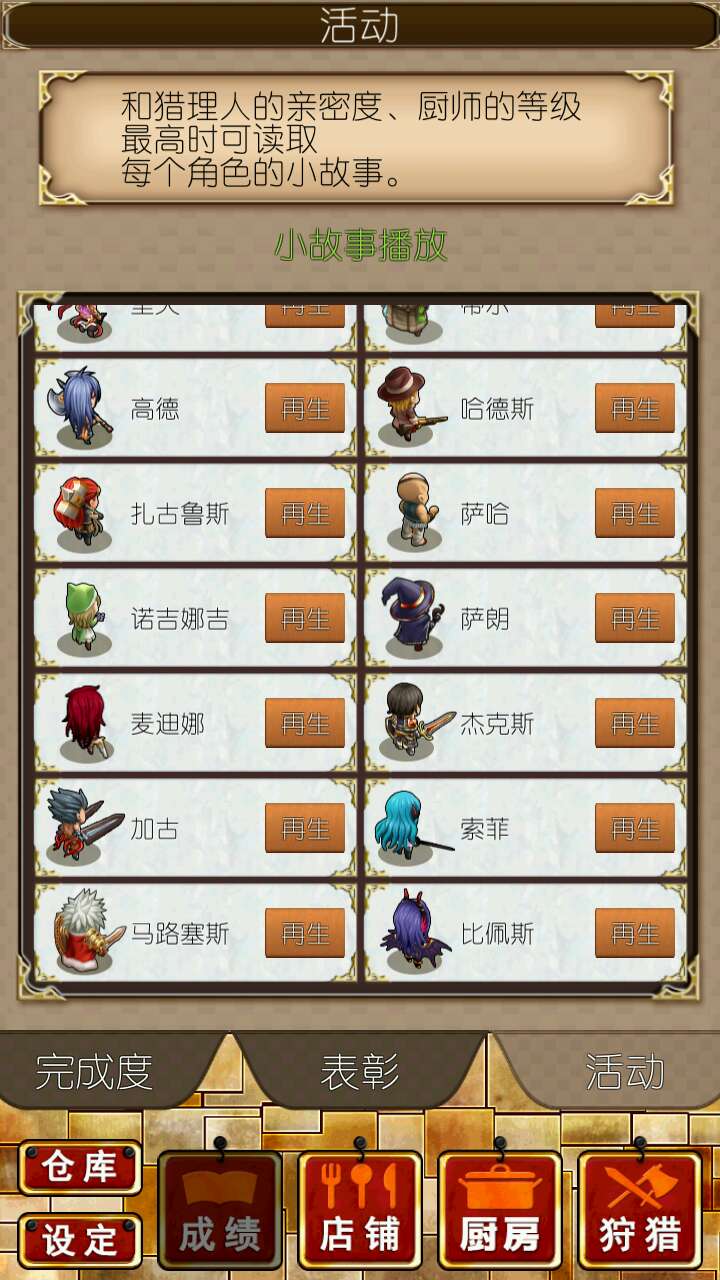Tap 再生 beside 比佩斯
Screen dimensions: 720x1280
634,933
